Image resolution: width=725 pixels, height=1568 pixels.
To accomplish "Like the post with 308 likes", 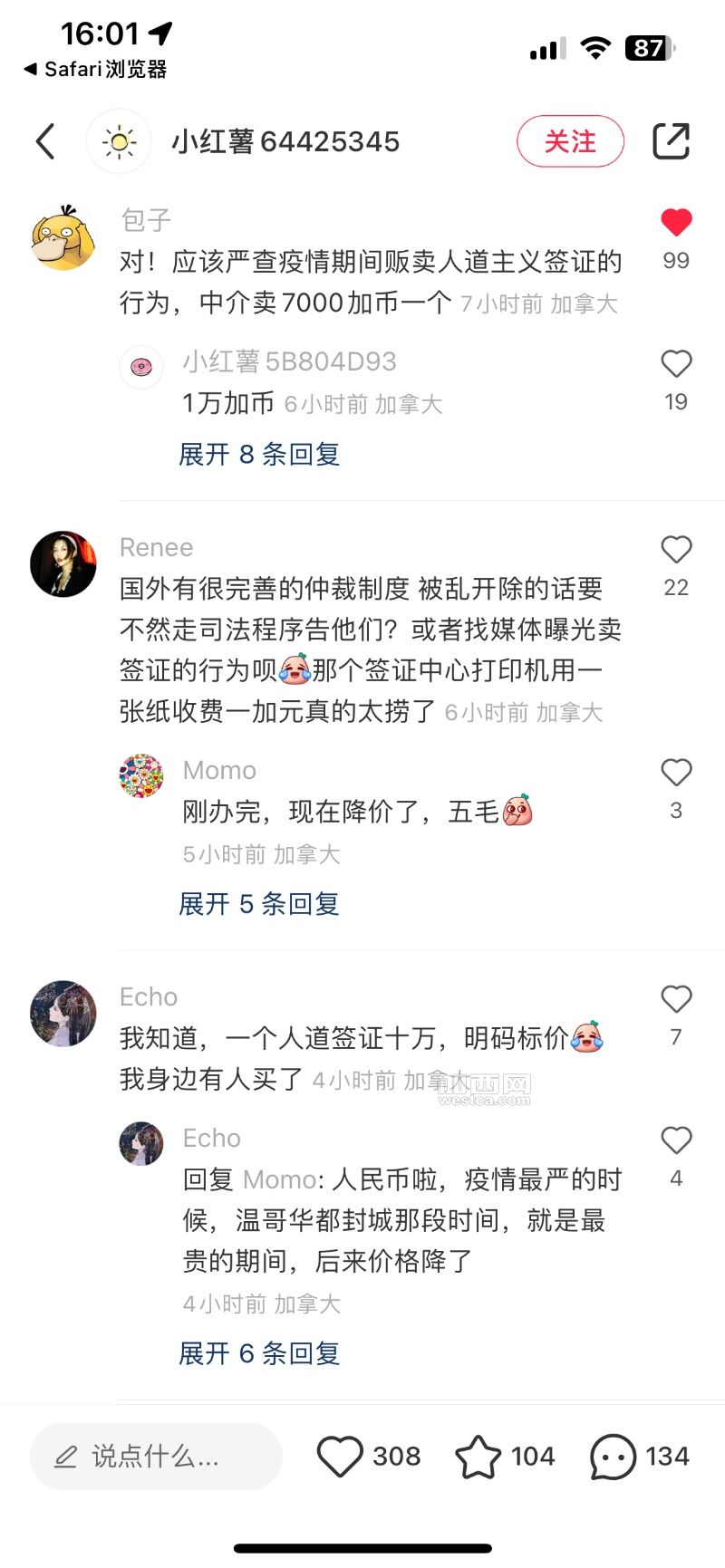I will click(x=340, y=1457).
